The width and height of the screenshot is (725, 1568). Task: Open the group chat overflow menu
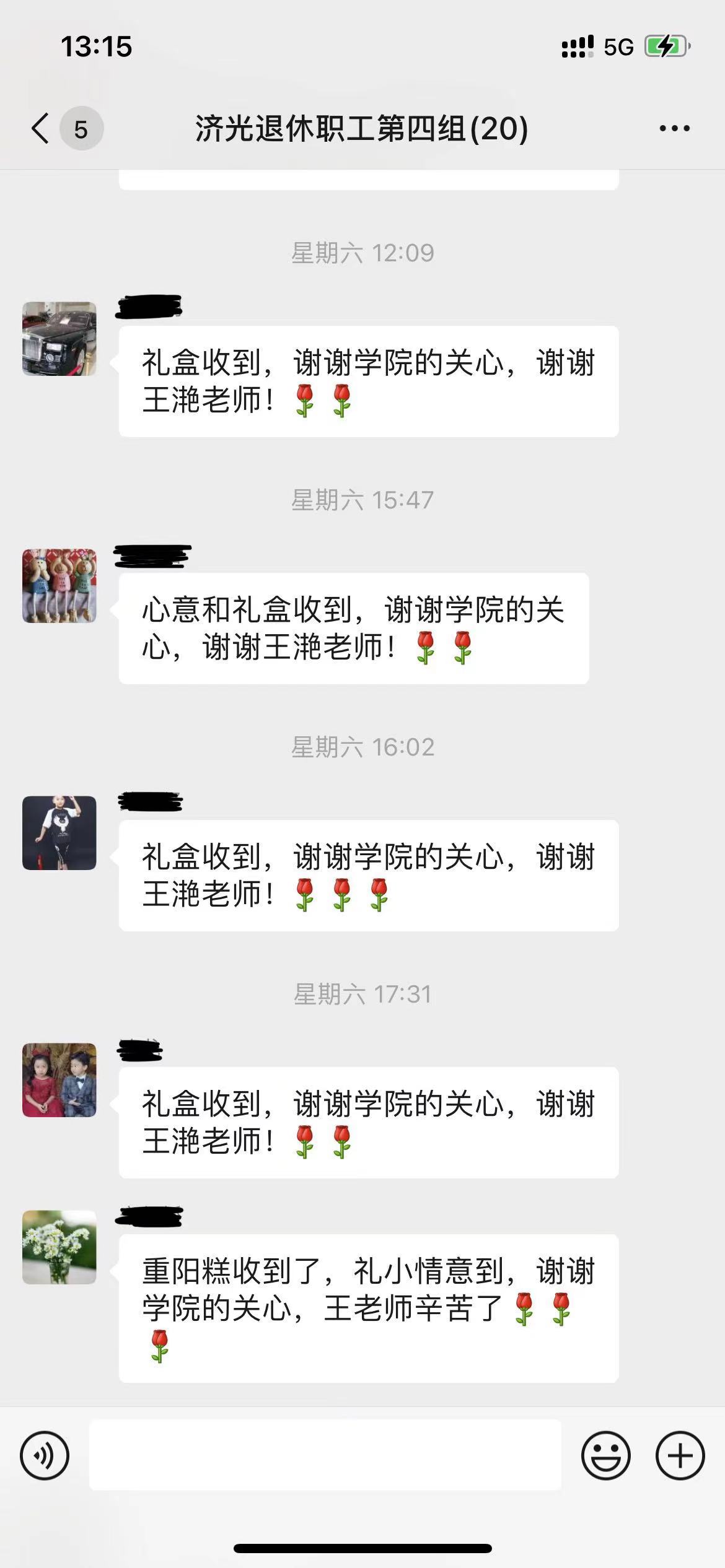coord(674,129)
